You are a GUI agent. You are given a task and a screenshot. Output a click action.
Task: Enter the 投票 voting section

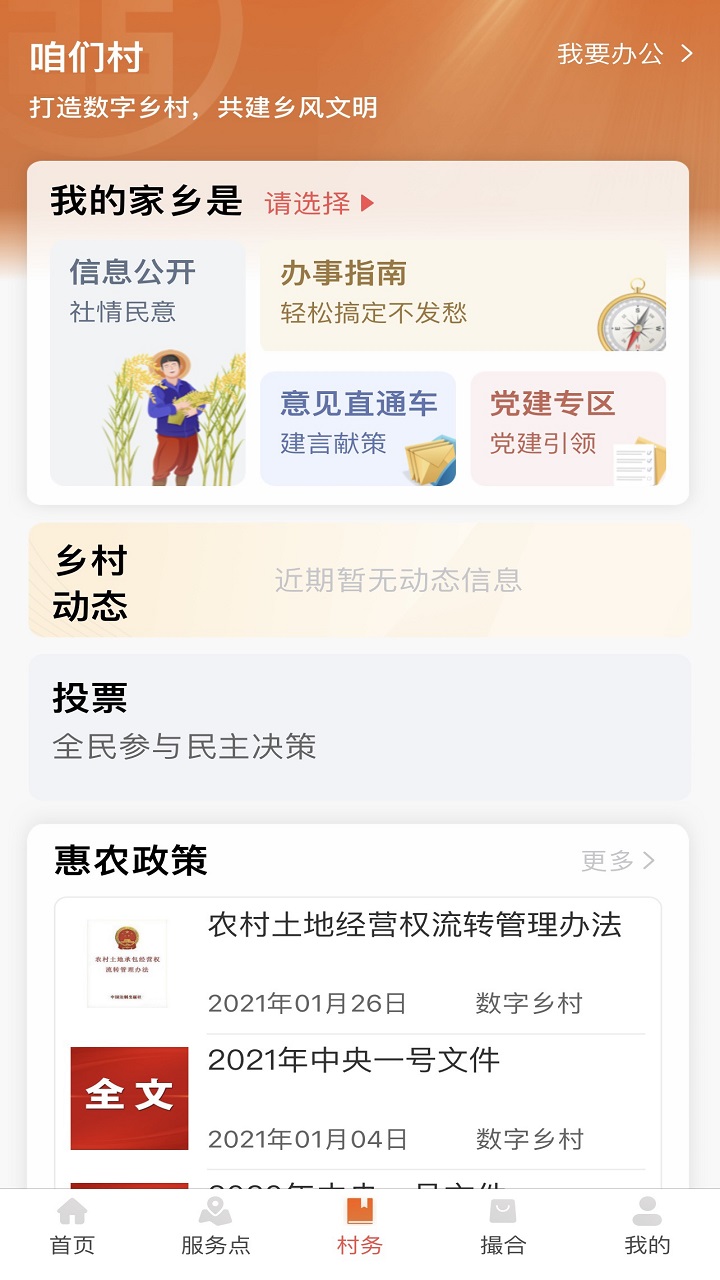pos(360,726)
